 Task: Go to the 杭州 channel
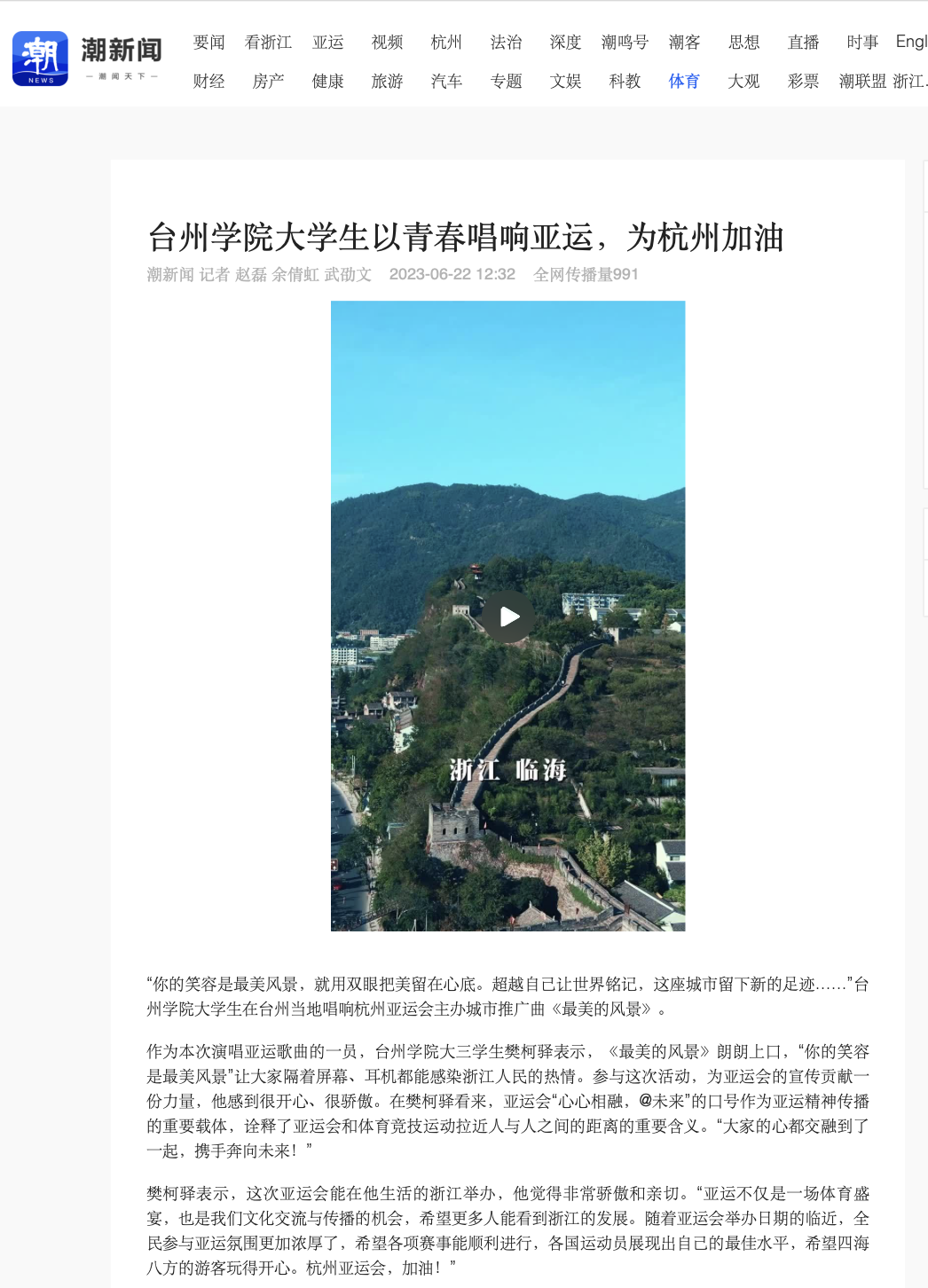click(x=447, y=43)
